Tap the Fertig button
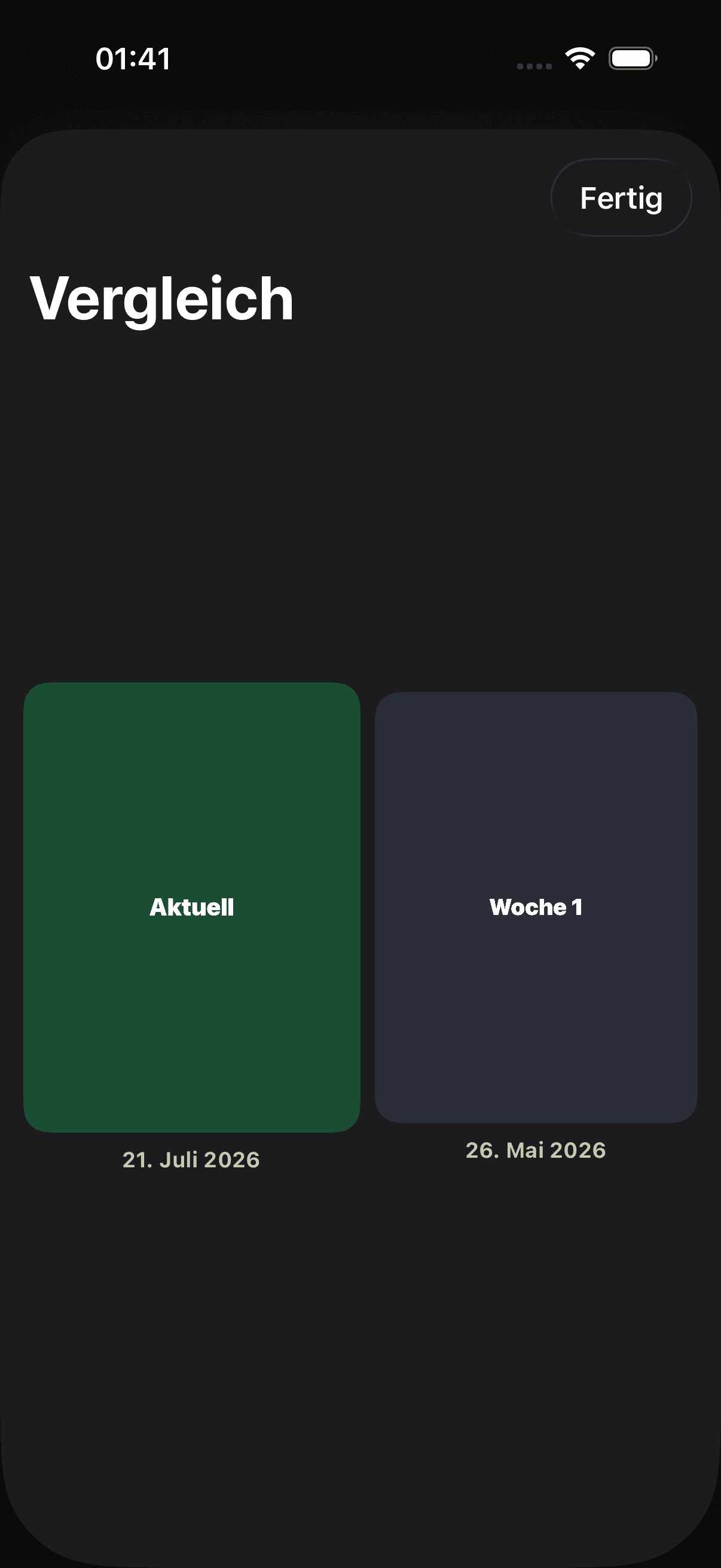Screen dimensions: 721x1568 [621, 198]
